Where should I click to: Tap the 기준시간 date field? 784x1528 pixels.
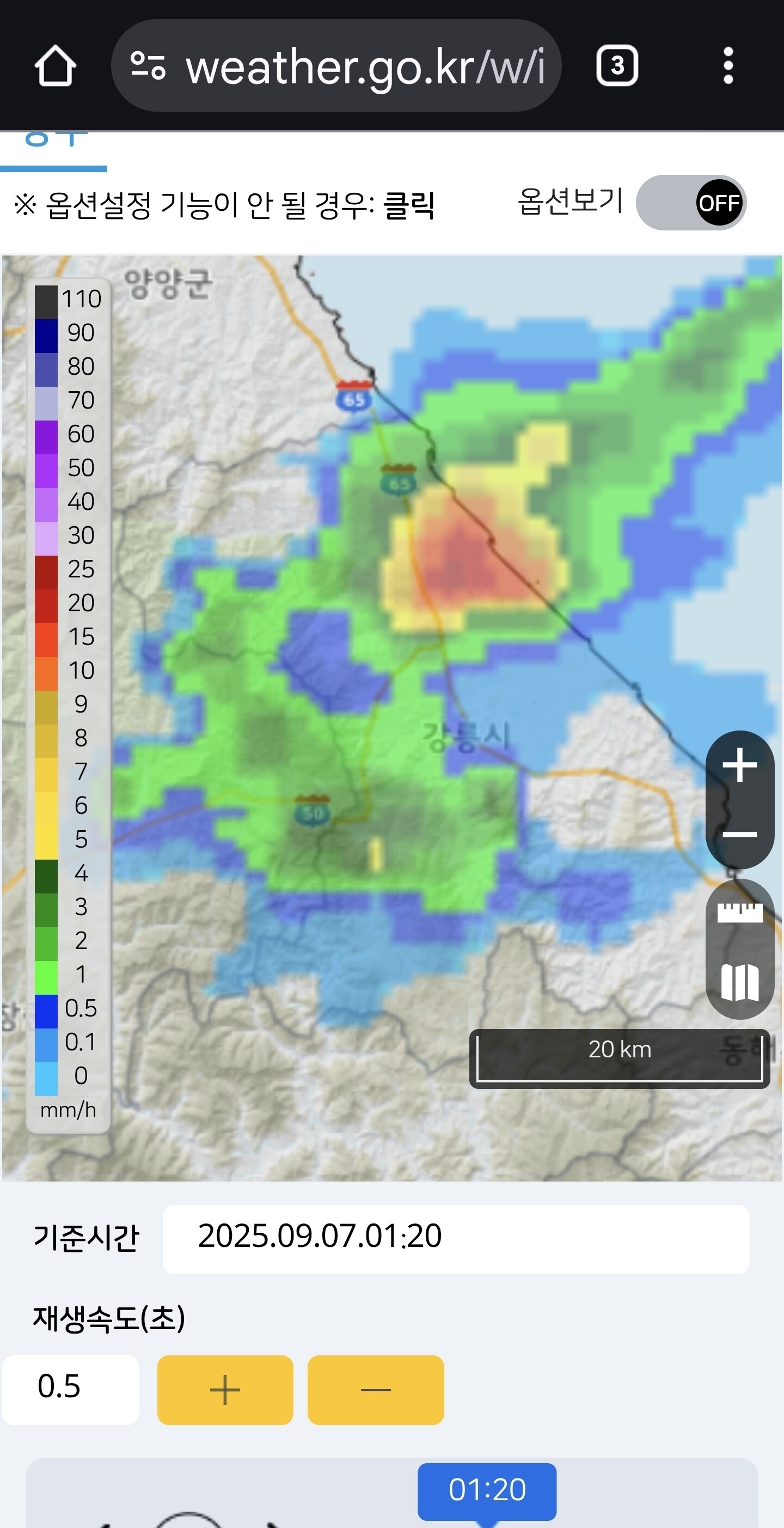click(x=456, y=1239)
